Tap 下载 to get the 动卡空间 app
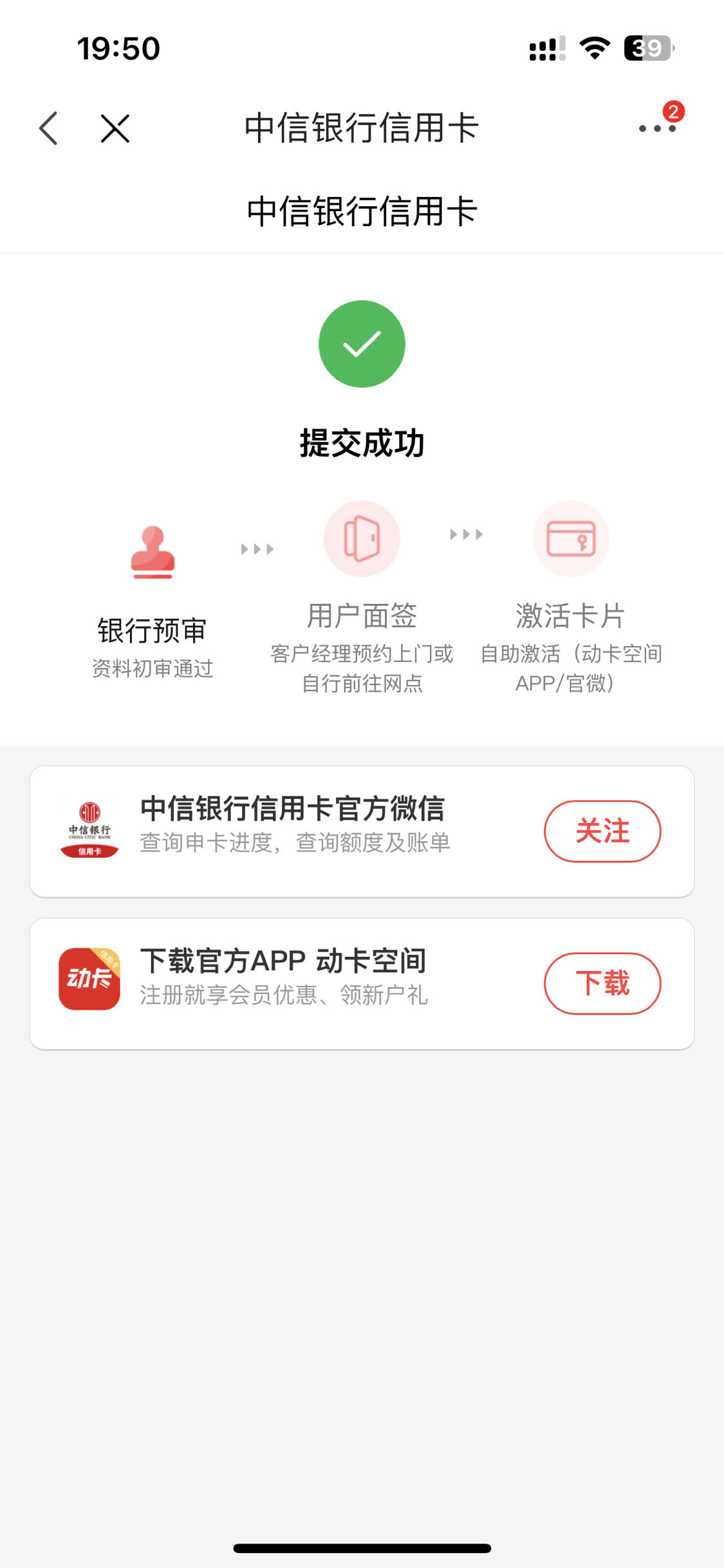Image resolution: width=724 pixels, height=1568 pixels. pyautogui.click(x=602, y=983)
